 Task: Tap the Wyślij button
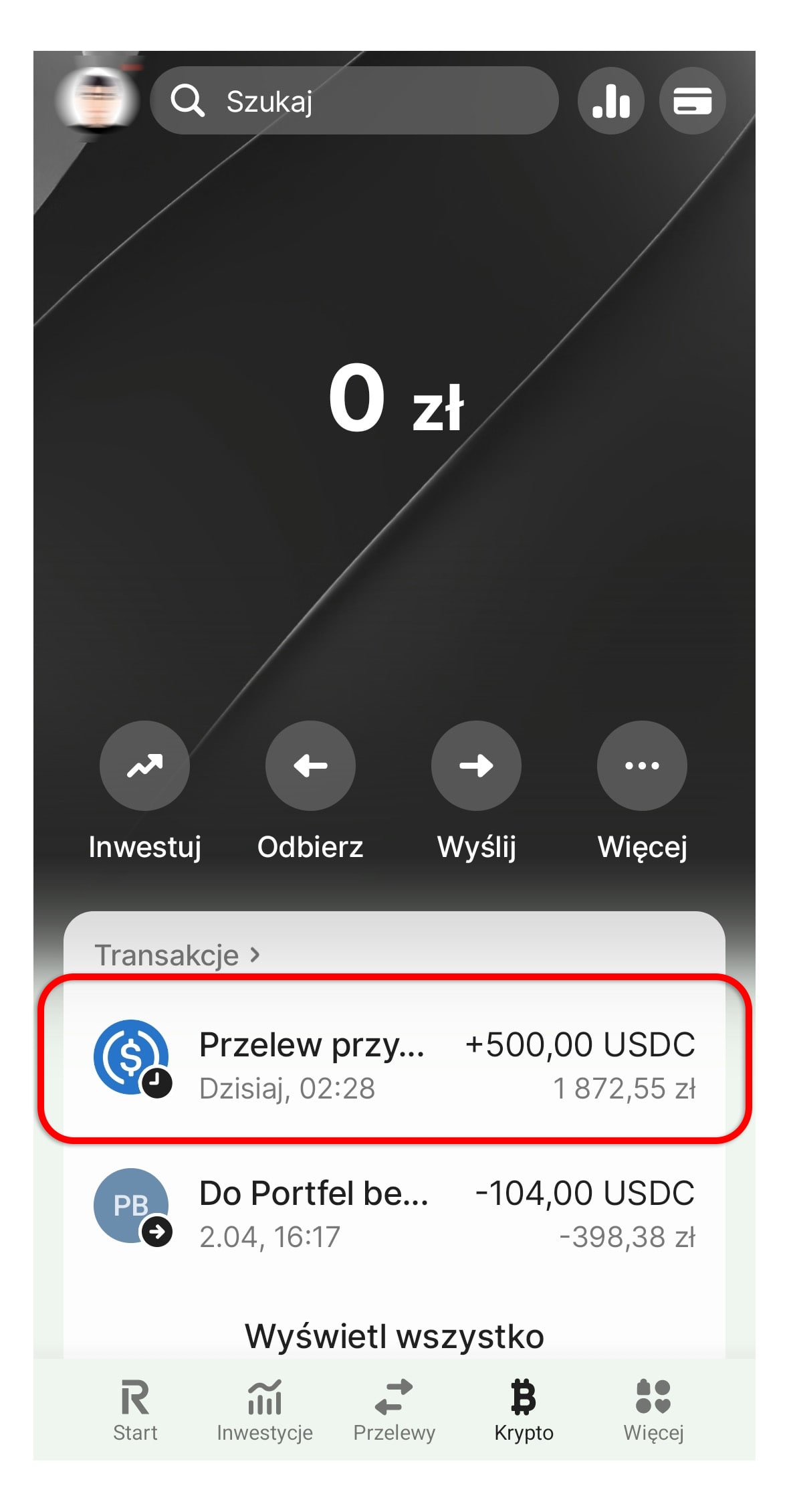[x=476, y=765]
